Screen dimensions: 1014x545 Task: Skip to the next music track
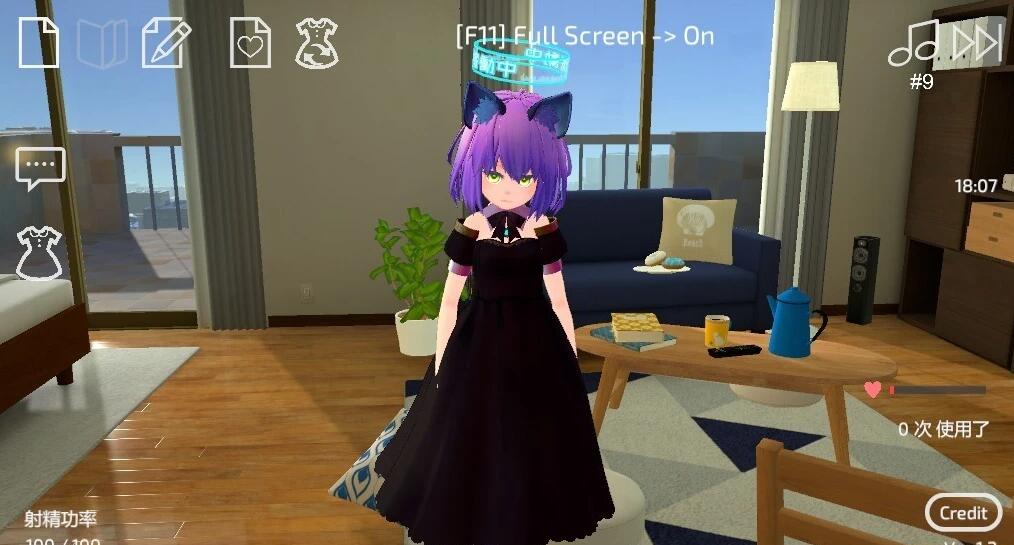(976, 43)
